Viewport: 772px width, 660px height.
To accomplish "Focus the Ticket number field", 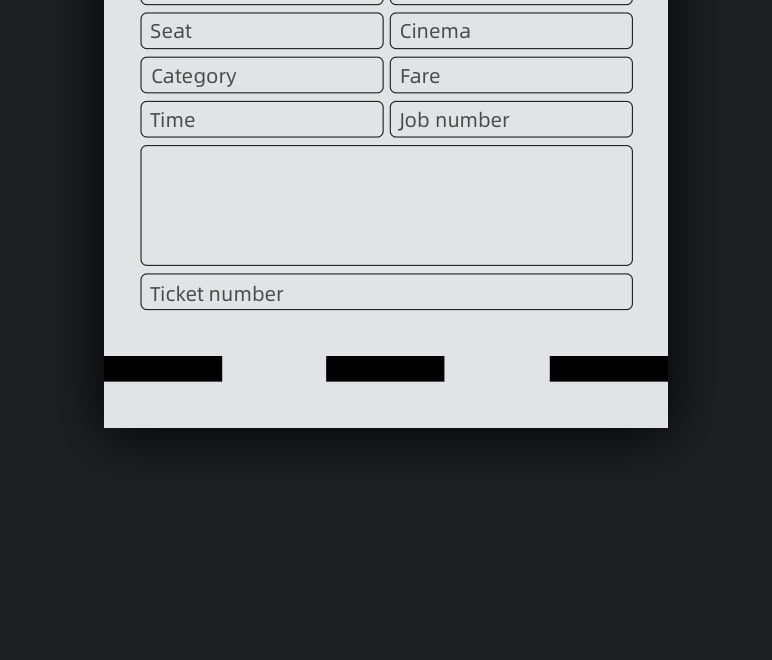I will pos(386,293).
